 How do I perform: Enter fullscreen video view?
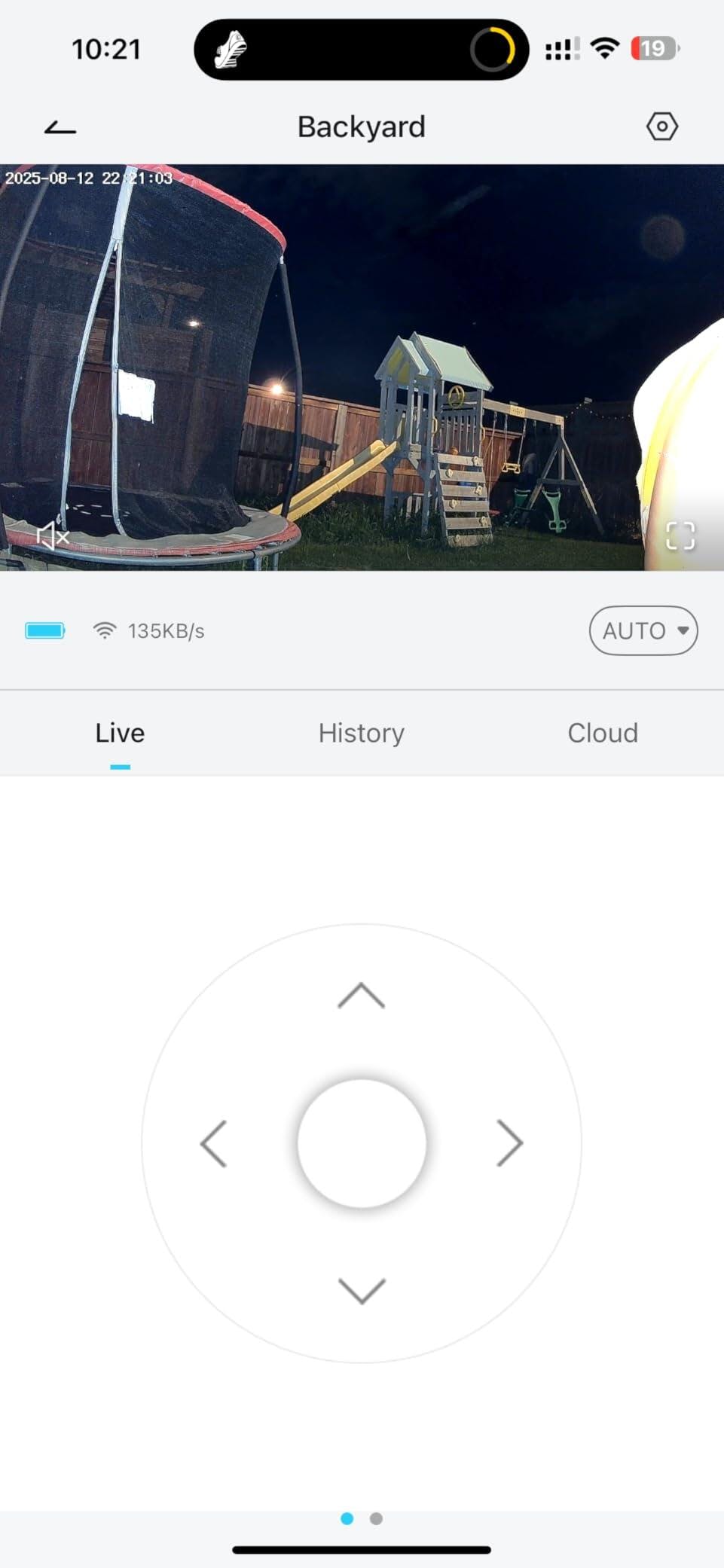click(680, 535)
